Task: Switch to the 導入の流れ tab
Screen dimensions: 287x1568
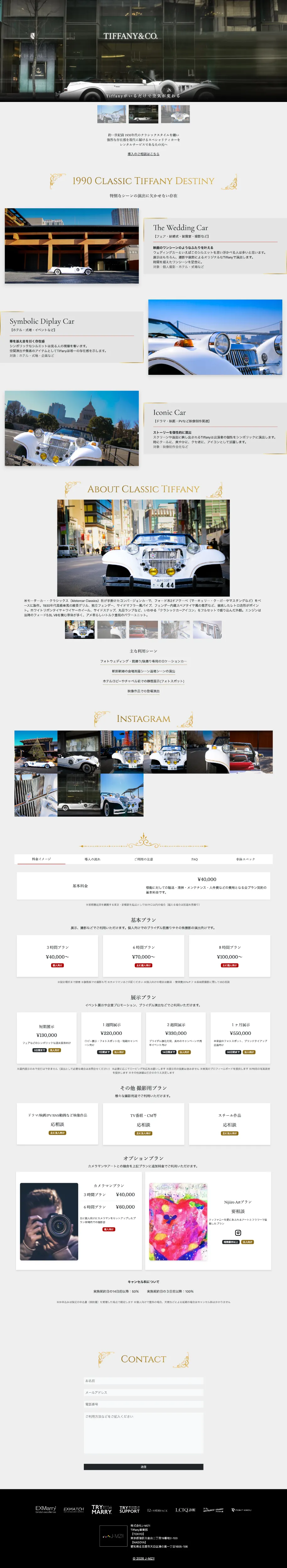Action: tap(93, 859)
